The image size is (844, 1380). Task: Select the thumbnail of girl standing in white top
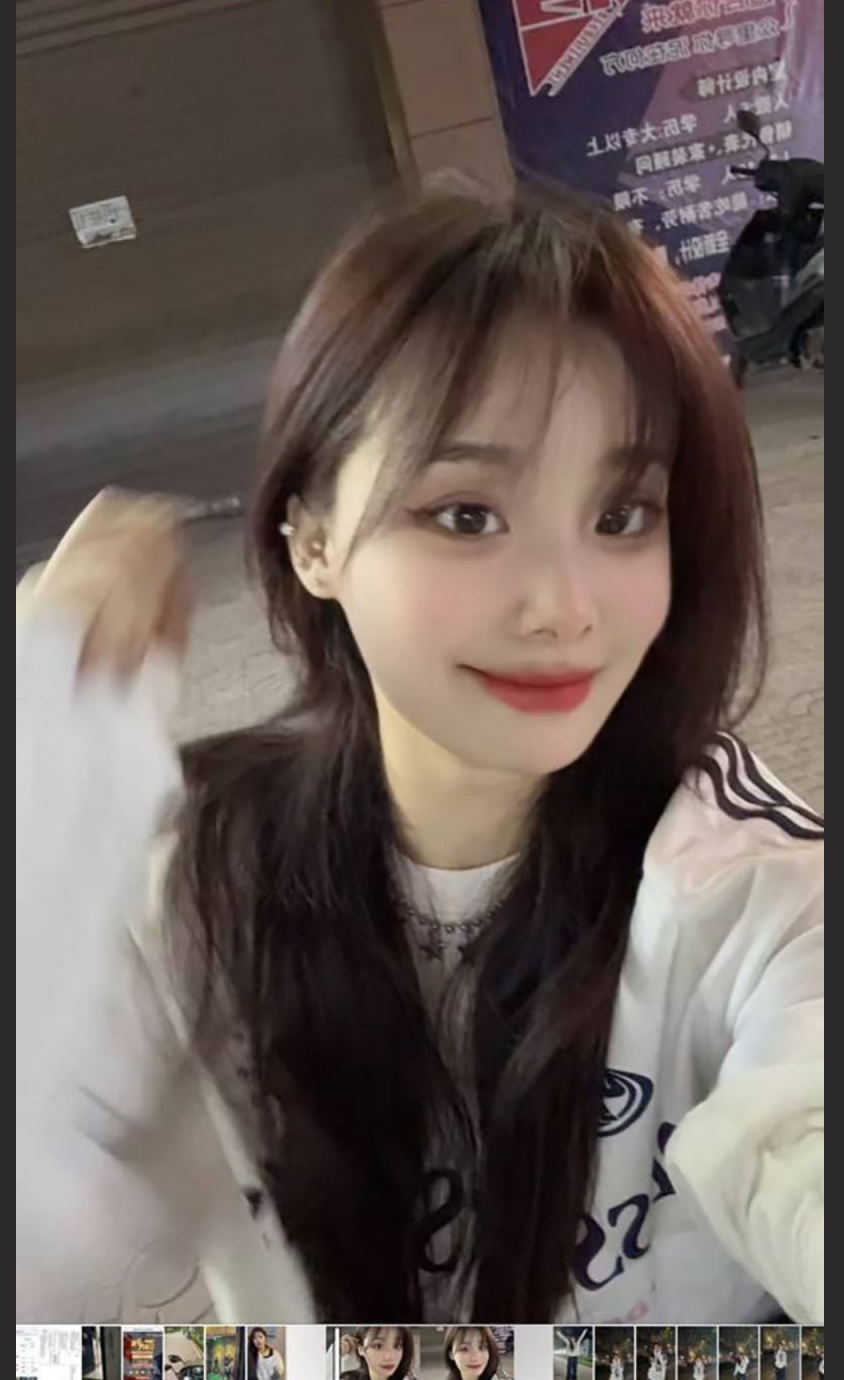click(265, 1353)
